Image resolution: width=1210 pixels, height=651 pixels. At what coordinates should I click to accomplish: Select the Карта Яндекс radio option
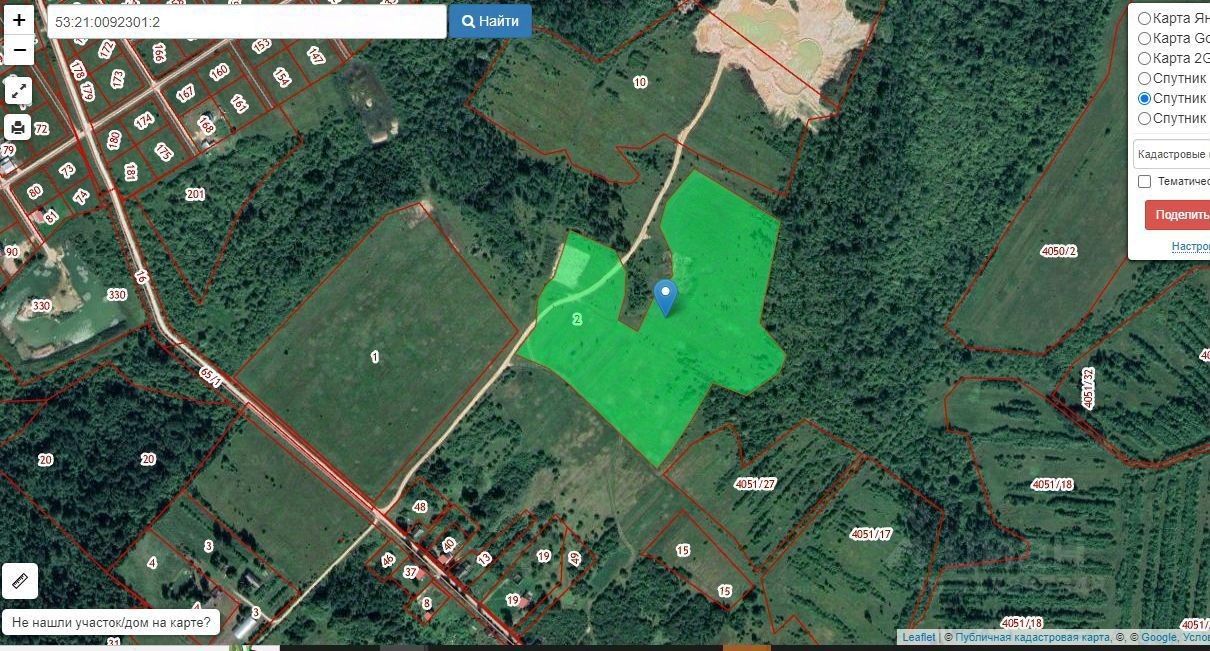(1144, 18)
